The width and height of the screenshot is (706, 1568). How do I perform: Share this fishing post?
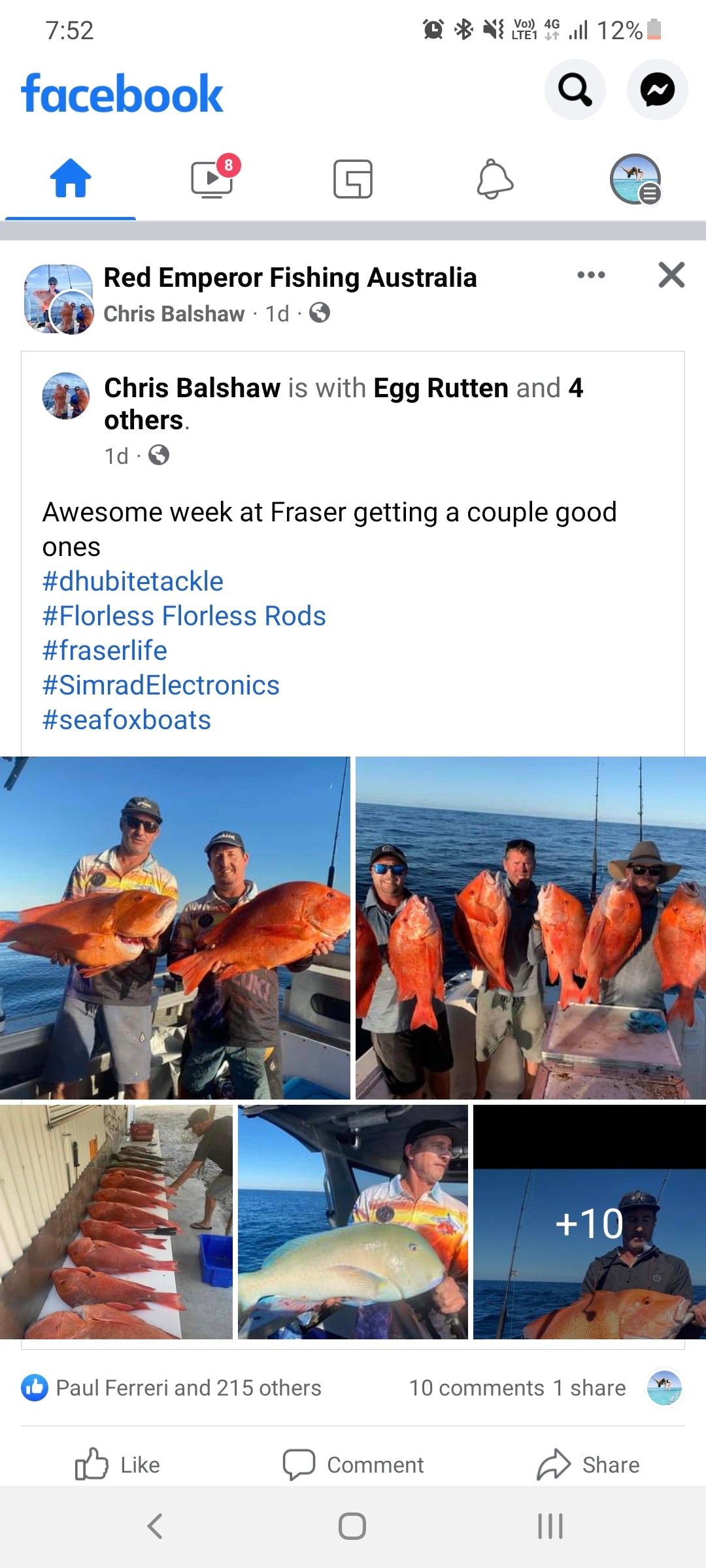click(588, 1465)
